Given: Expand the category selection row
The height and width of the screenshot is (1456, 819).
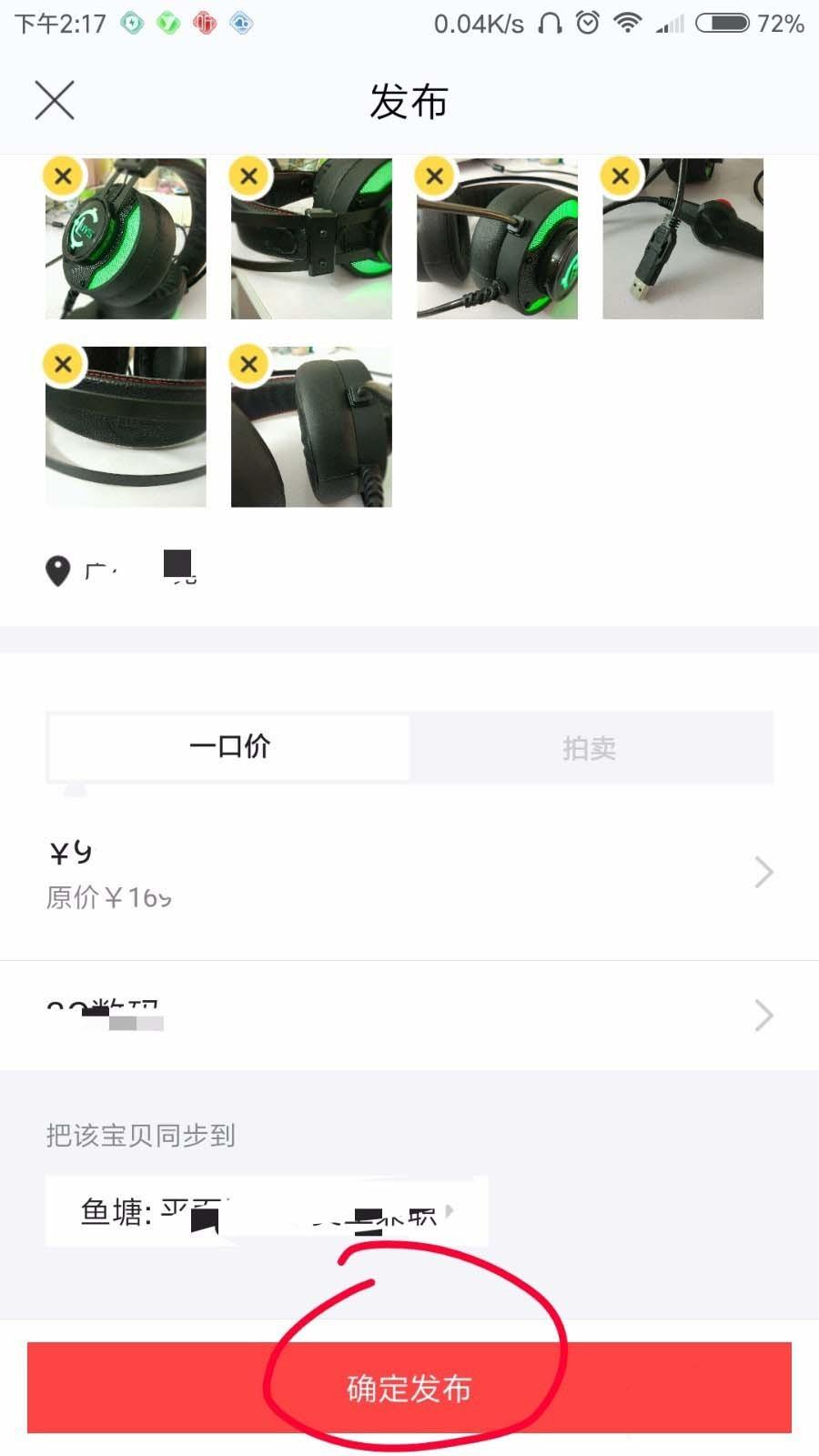Looking at the screenshot, I should tap(763, 1016).
